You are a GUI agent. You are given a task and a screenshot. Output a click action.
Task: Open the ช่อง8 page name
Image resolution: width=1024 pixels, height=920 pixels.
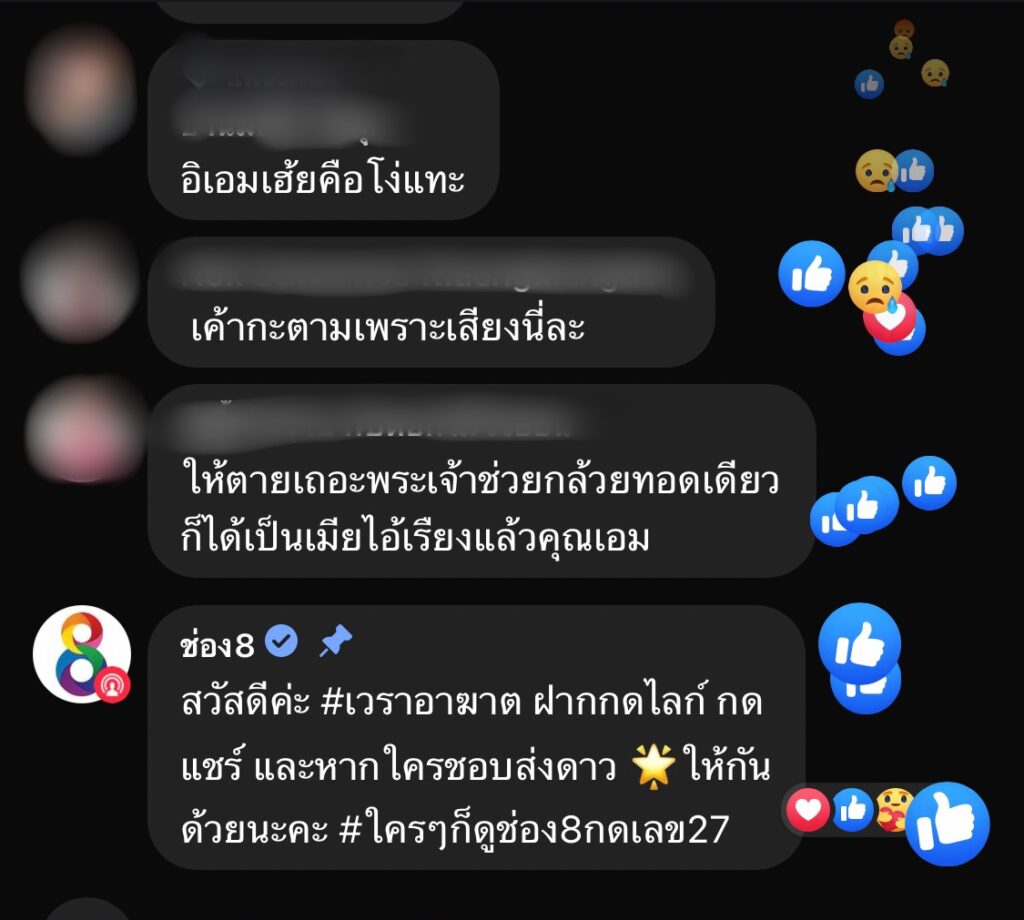pyautogui.click(x=218, y=645)
